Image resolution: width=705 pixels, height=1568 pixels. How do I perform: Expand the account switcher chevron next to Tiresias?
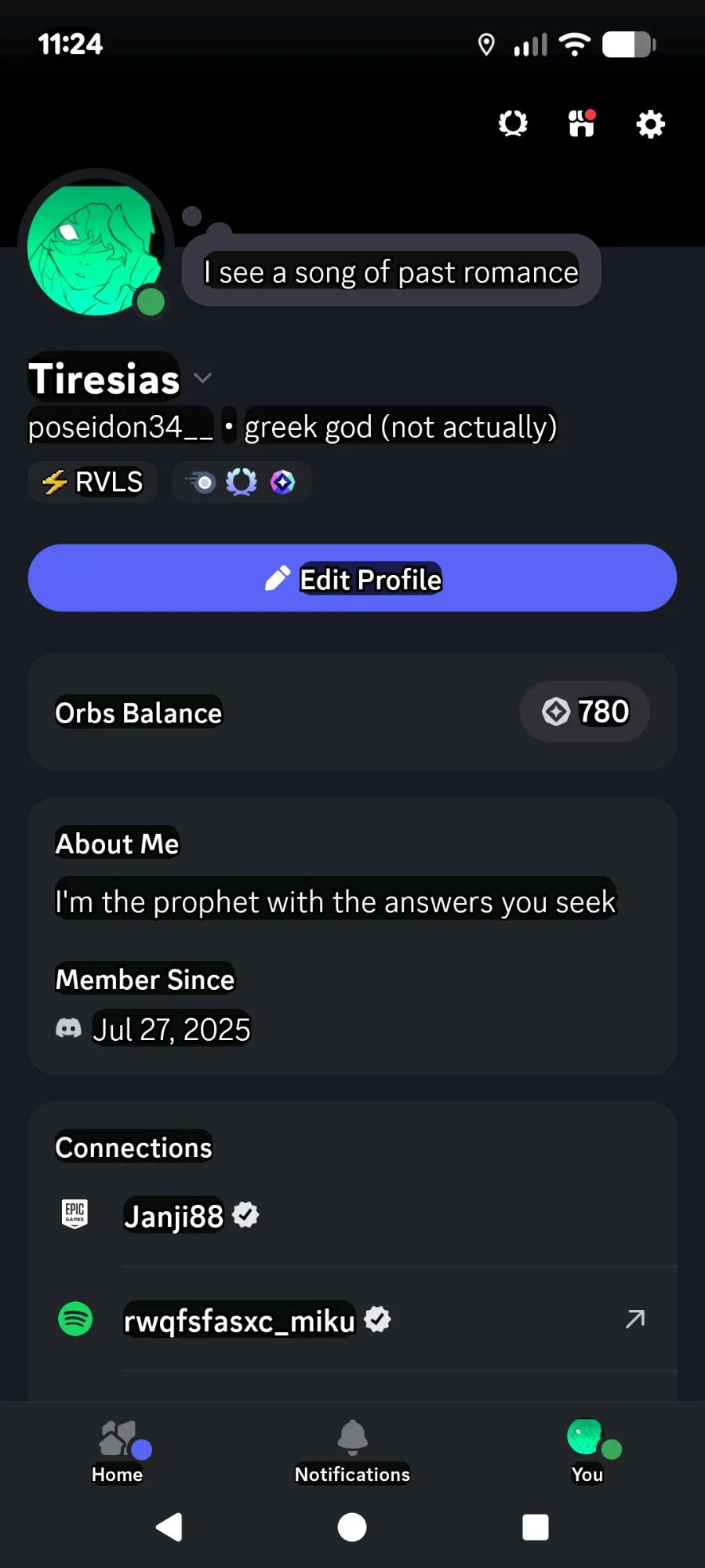click(x=203, y=378)
